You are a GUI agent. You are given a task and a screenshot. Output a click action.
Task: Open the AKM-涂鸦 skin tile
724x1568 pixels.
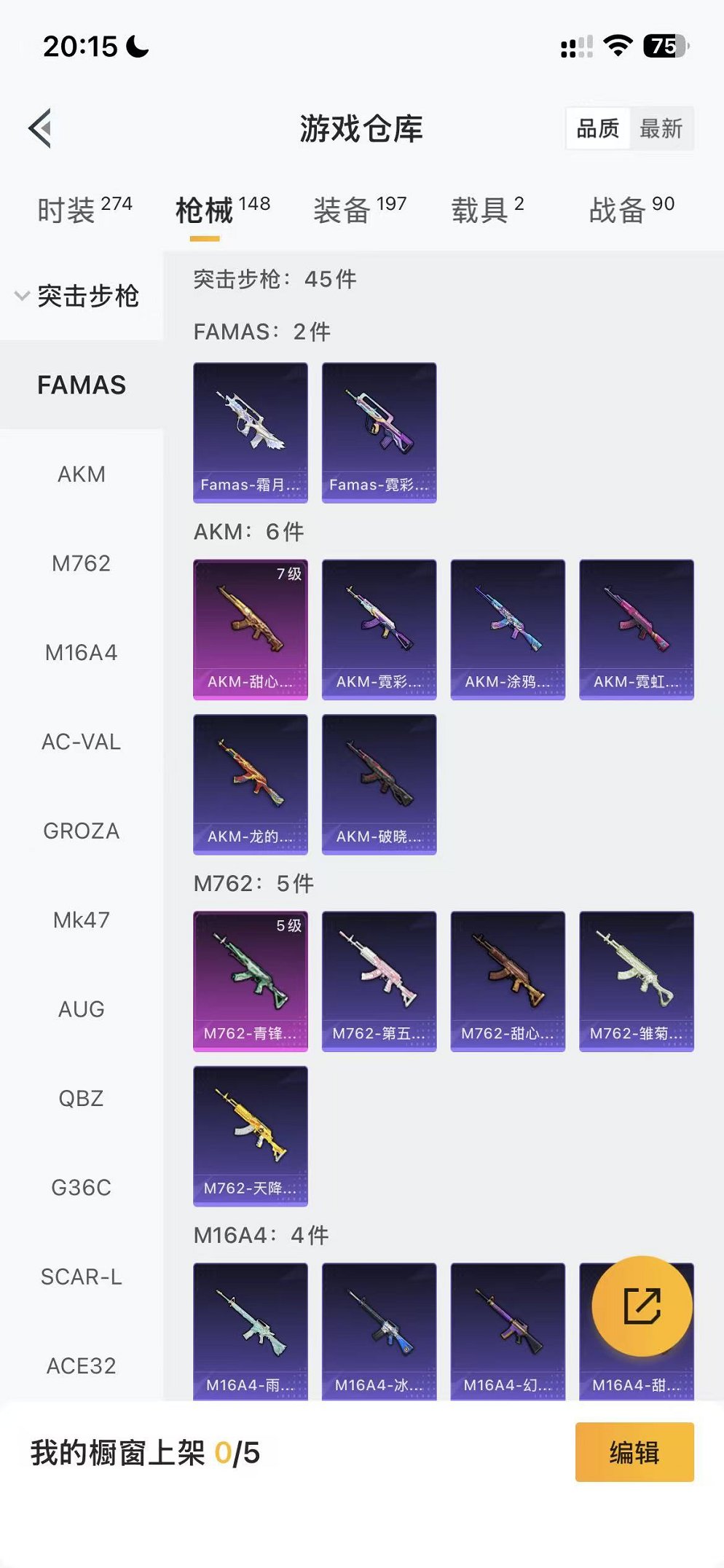coord(508,630)
